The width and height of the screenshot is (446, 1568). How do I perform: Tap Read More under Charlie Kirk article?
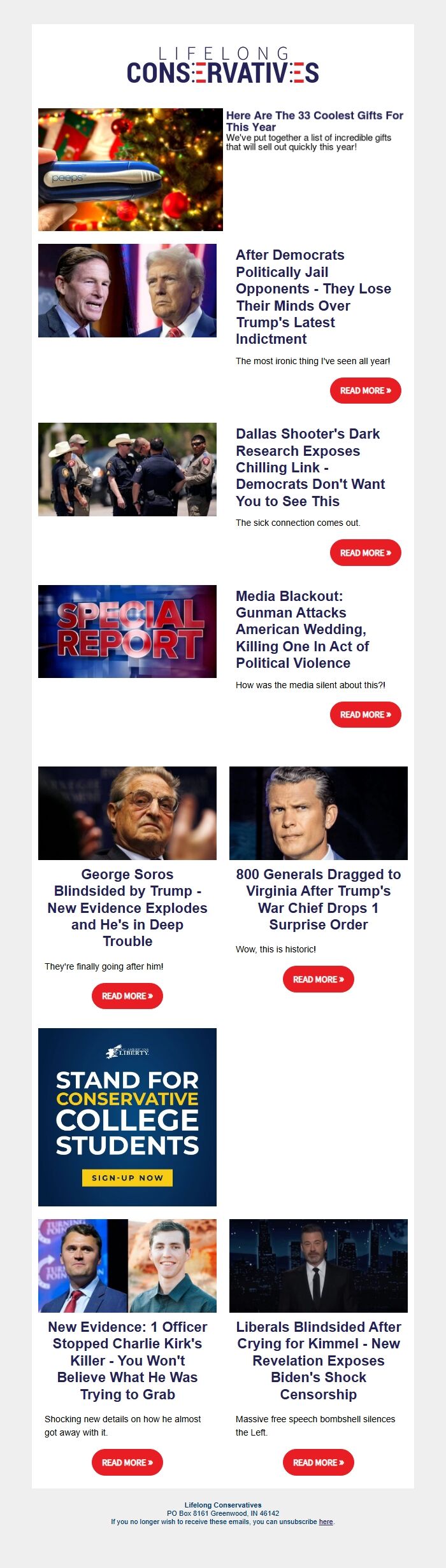click(x=127, y=1462)
